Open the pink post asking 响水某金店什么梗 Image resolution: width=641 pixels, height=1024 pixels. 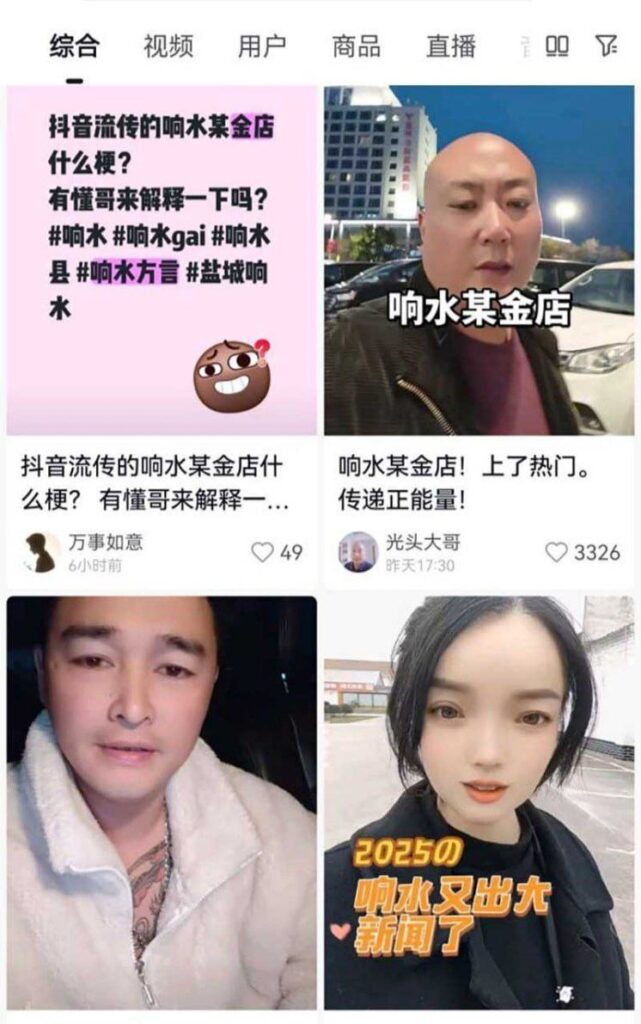point(161,260)
